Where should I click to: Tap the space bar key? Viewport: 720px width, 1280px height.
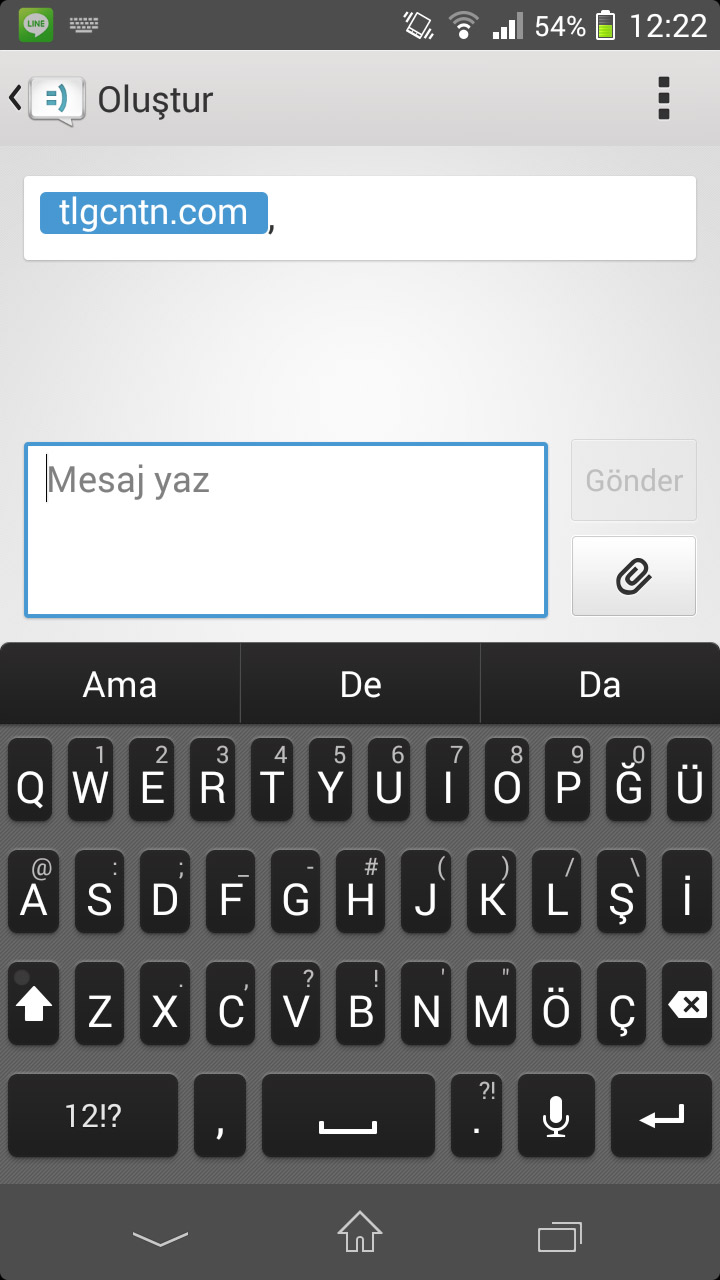tap(348, 1116)
